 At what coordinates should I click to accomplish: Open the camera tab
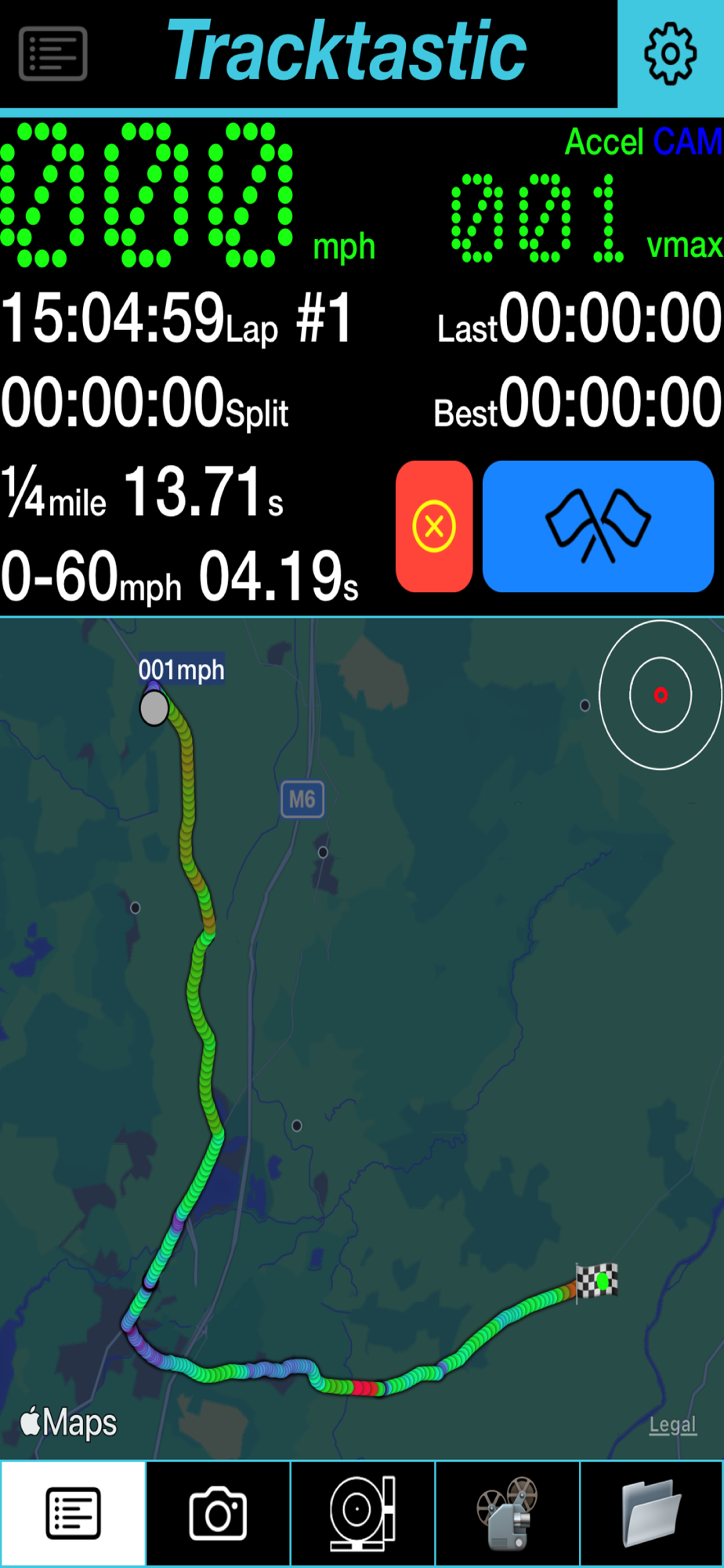(218, 1513)
